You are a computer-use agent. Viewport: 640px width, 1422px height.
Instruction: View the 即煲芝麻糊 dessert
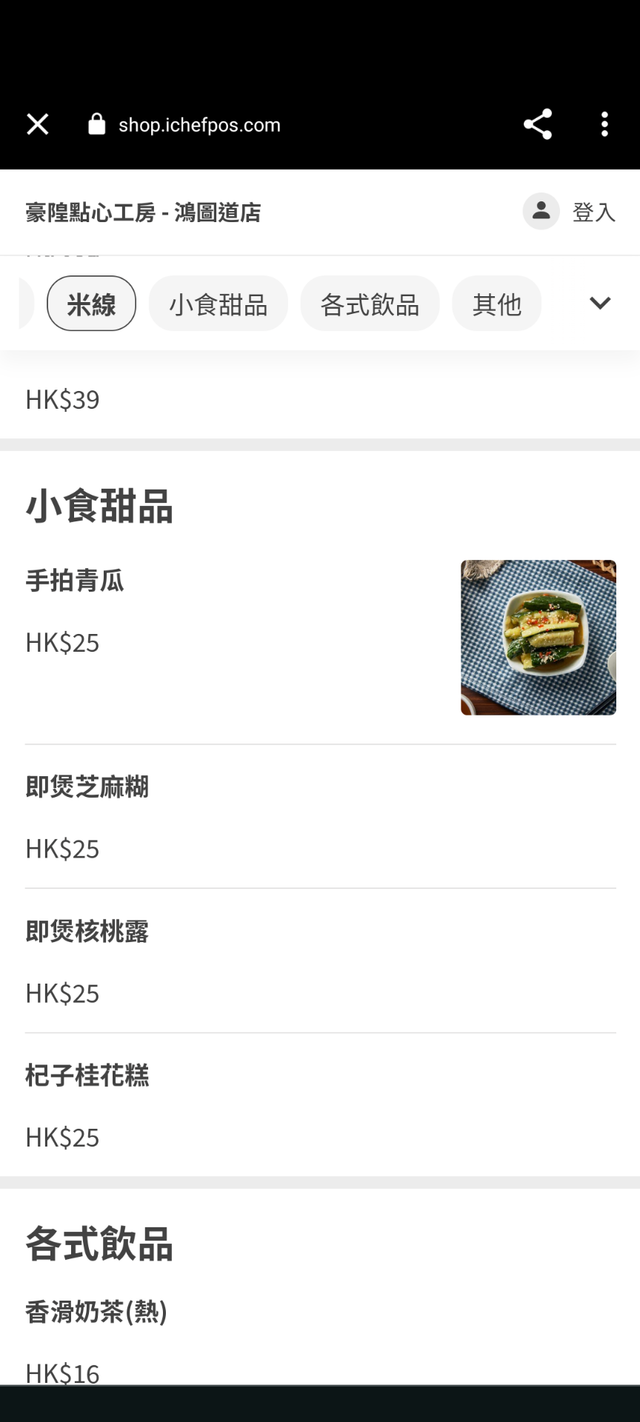coord(320,816)
